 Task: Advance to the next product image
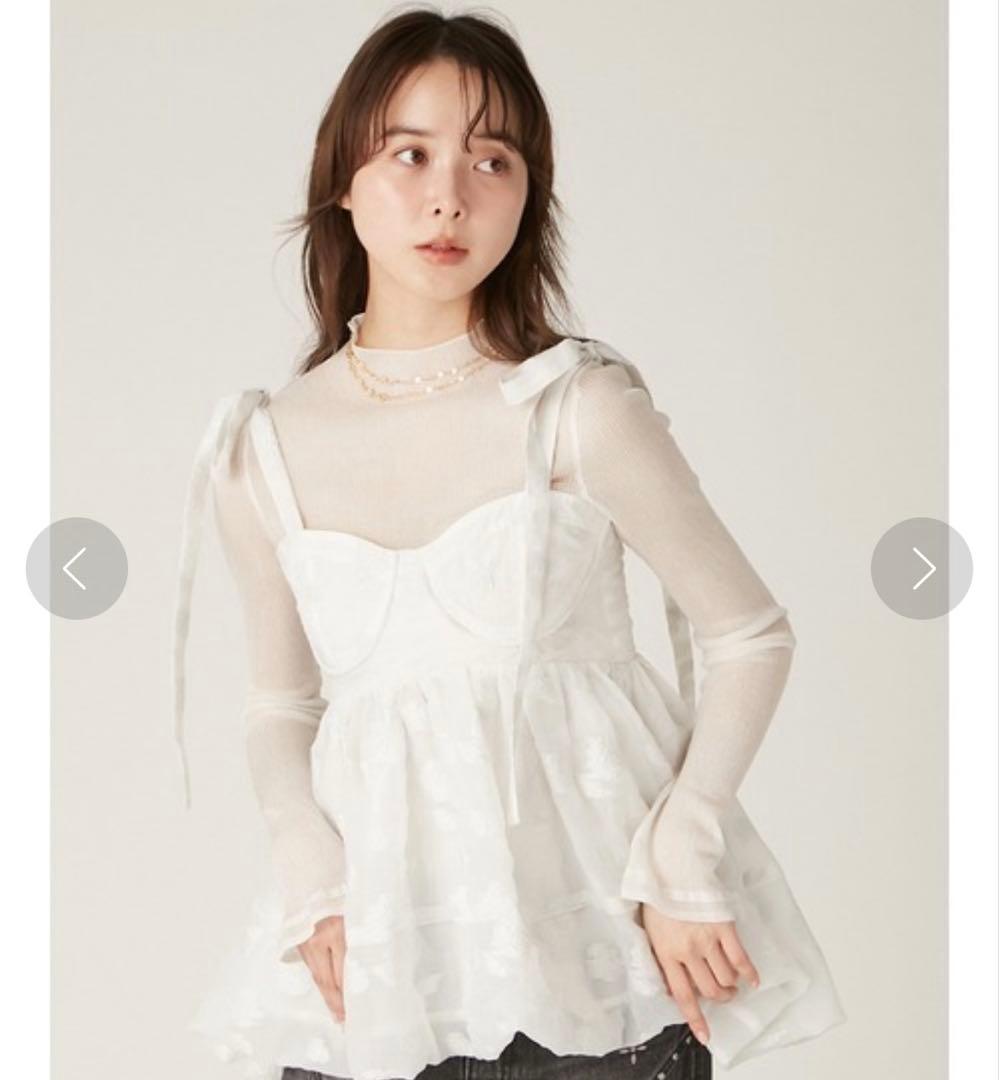tap(921, 568)
